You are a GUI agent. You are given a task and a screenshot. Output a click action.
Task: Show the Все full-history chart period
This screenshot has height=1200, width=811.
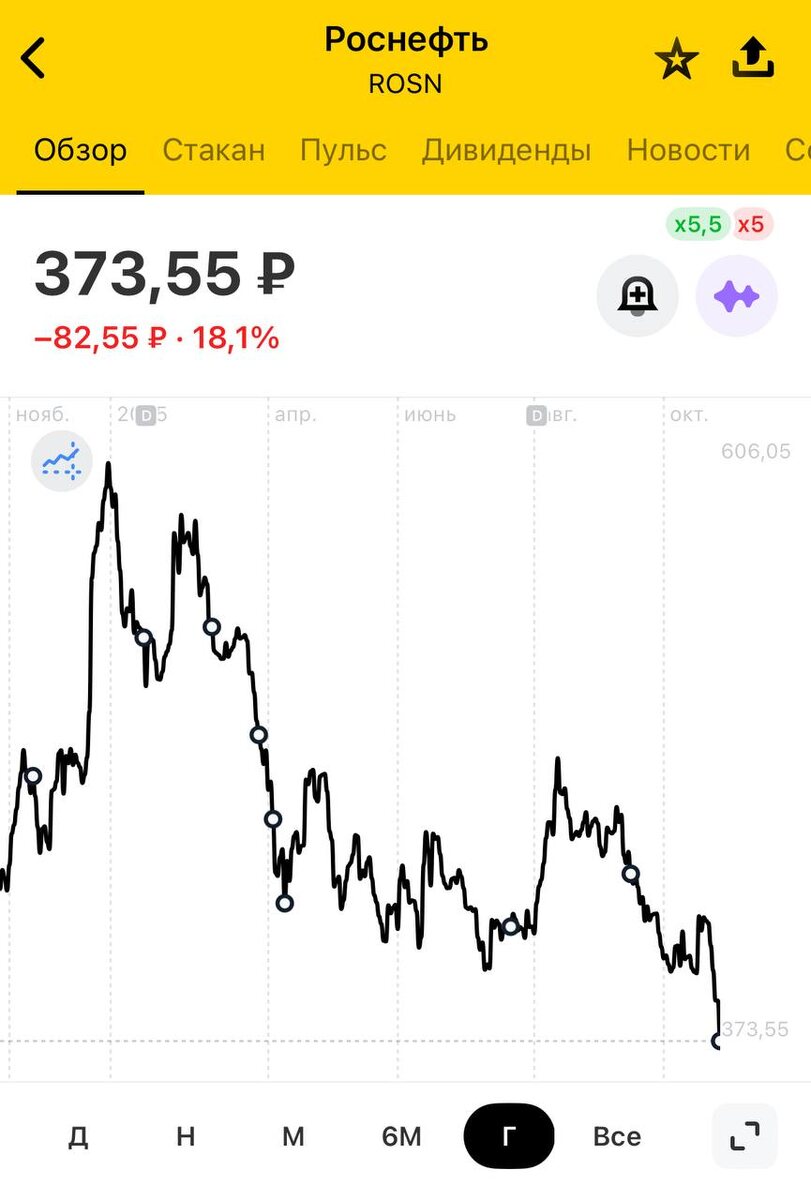pos(617,1136)
